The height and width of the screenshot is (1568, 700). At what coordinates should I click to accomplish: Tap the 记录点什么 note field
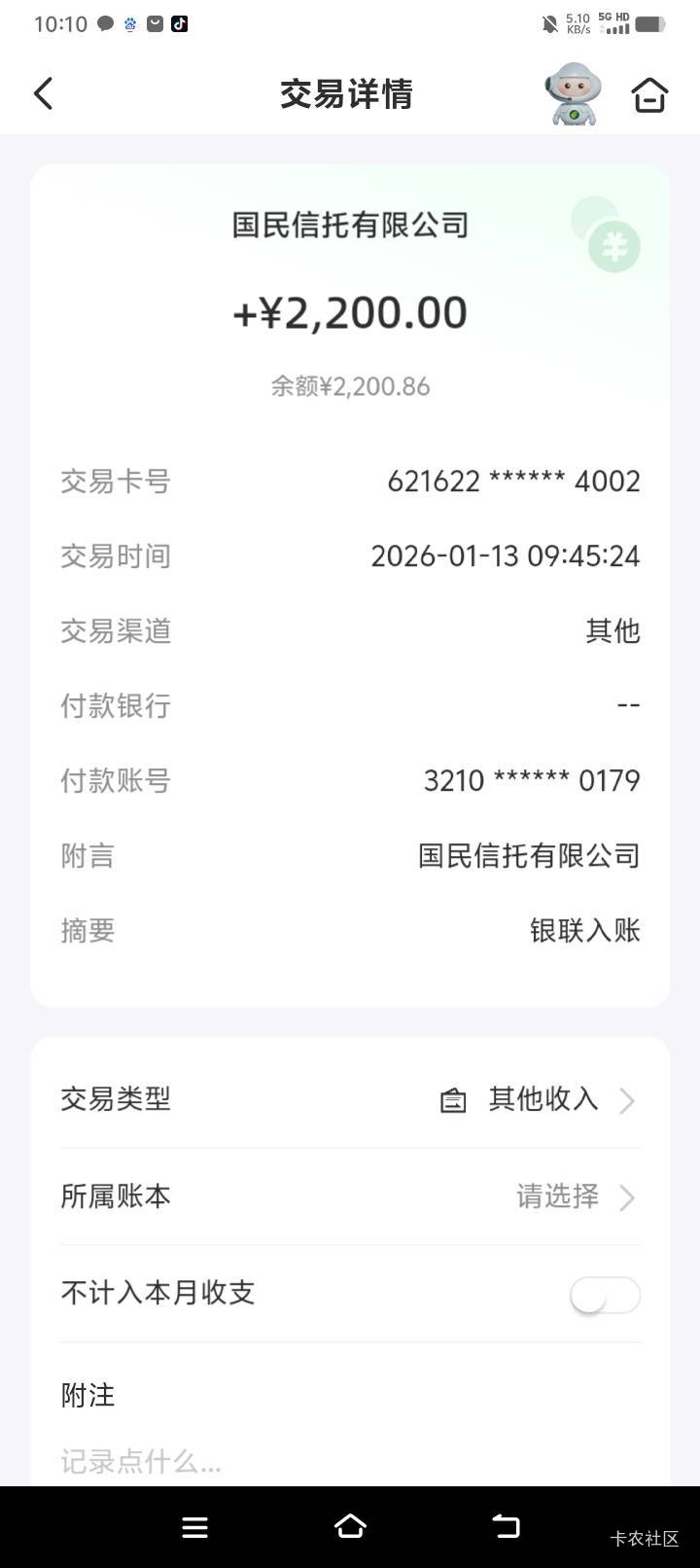click(x=350, y=1461)
